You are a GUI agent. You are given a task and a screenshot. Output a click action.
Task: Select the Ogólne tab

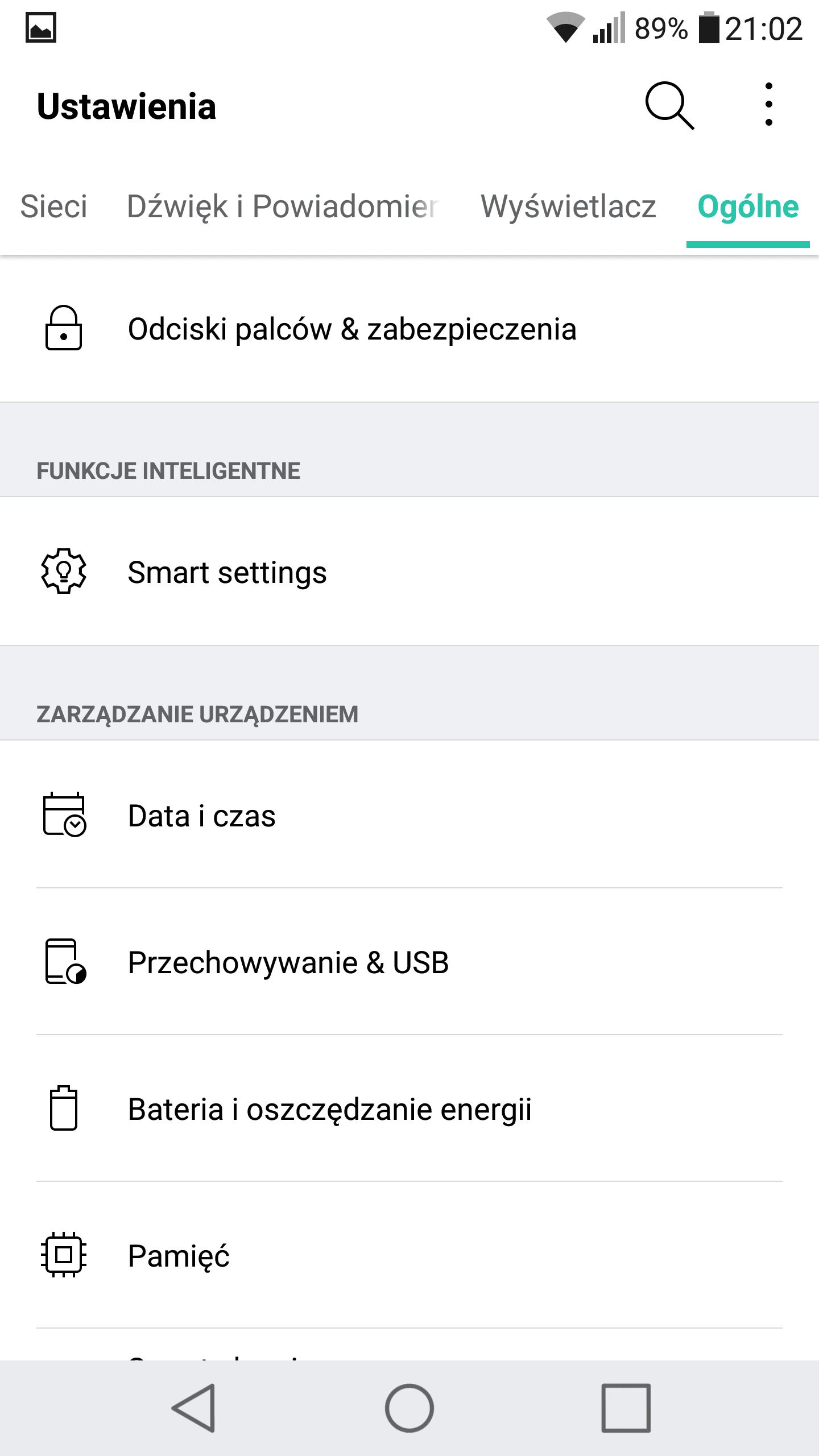[x=748, y=206]
